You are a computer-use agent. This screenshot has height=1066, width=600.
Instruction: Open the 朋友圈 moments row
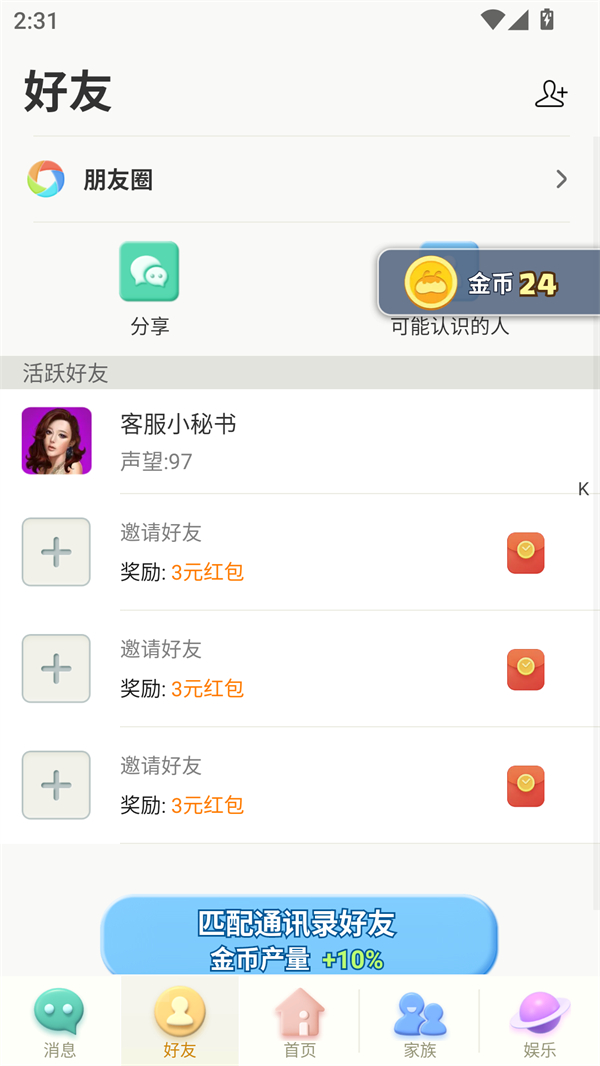(300, 180)
